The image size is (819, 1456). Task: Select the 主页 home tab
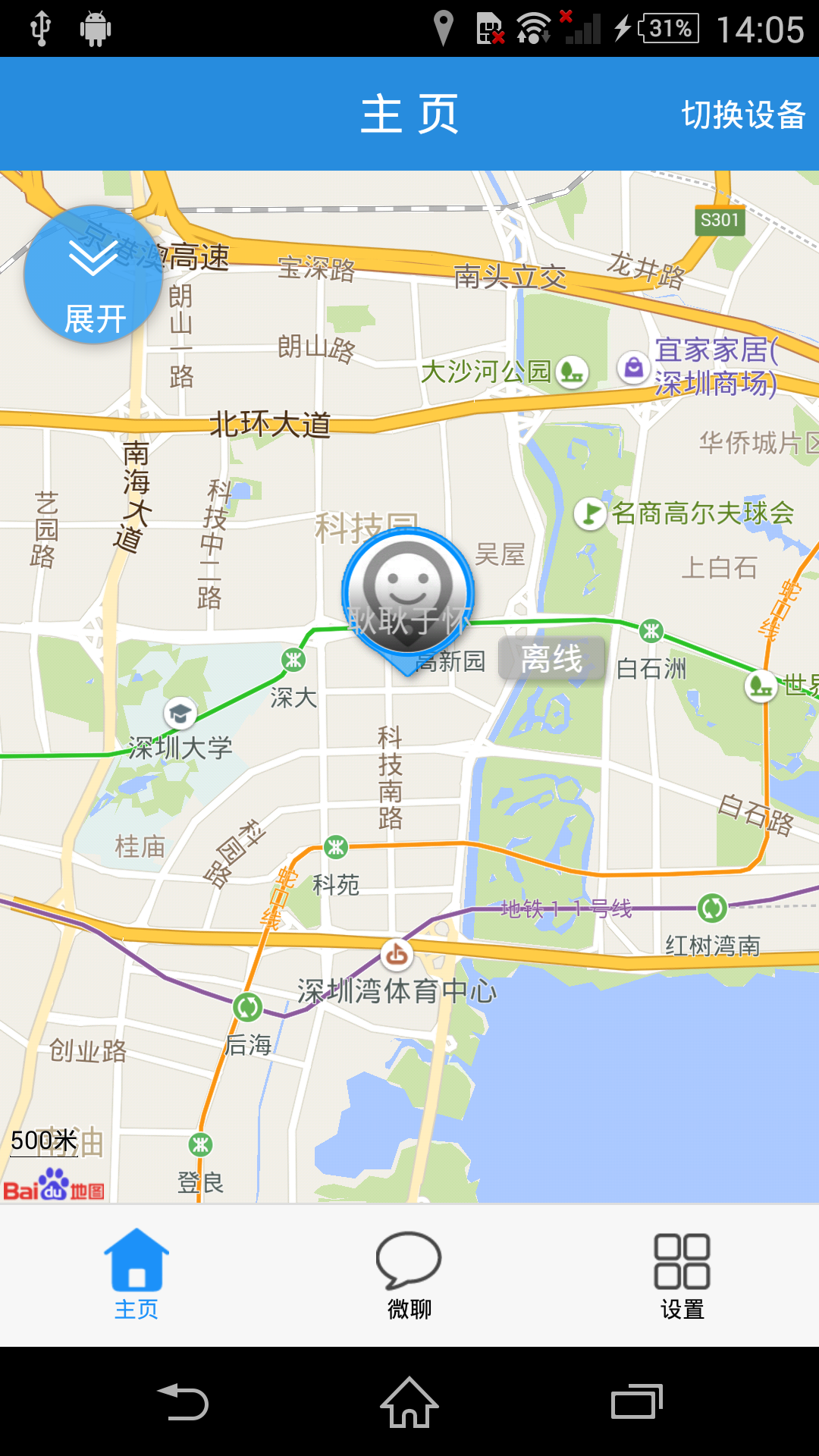pos(136,1274)
